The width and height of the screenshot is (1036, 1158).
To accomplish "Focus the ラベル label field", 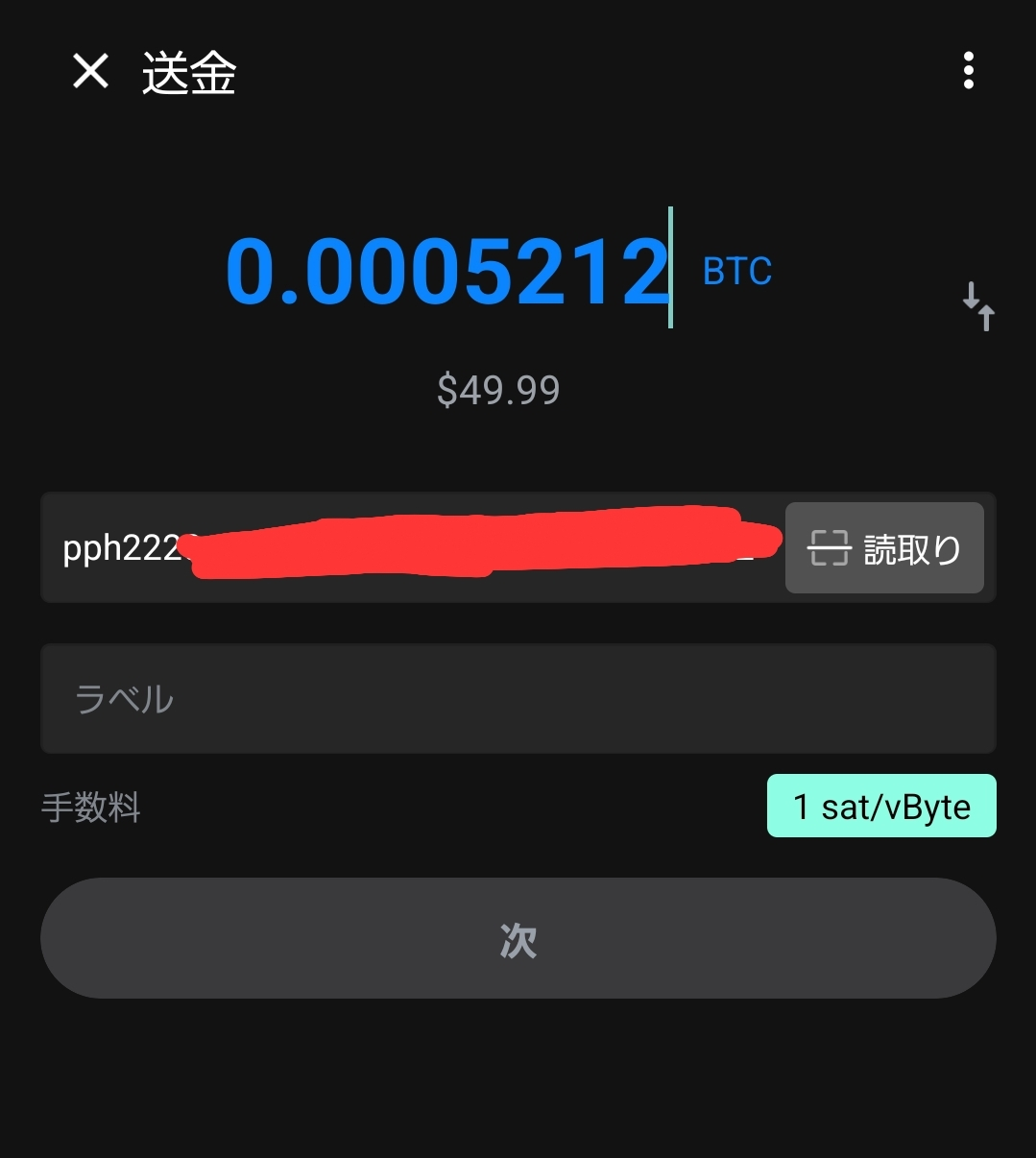I will coord(518,699).
